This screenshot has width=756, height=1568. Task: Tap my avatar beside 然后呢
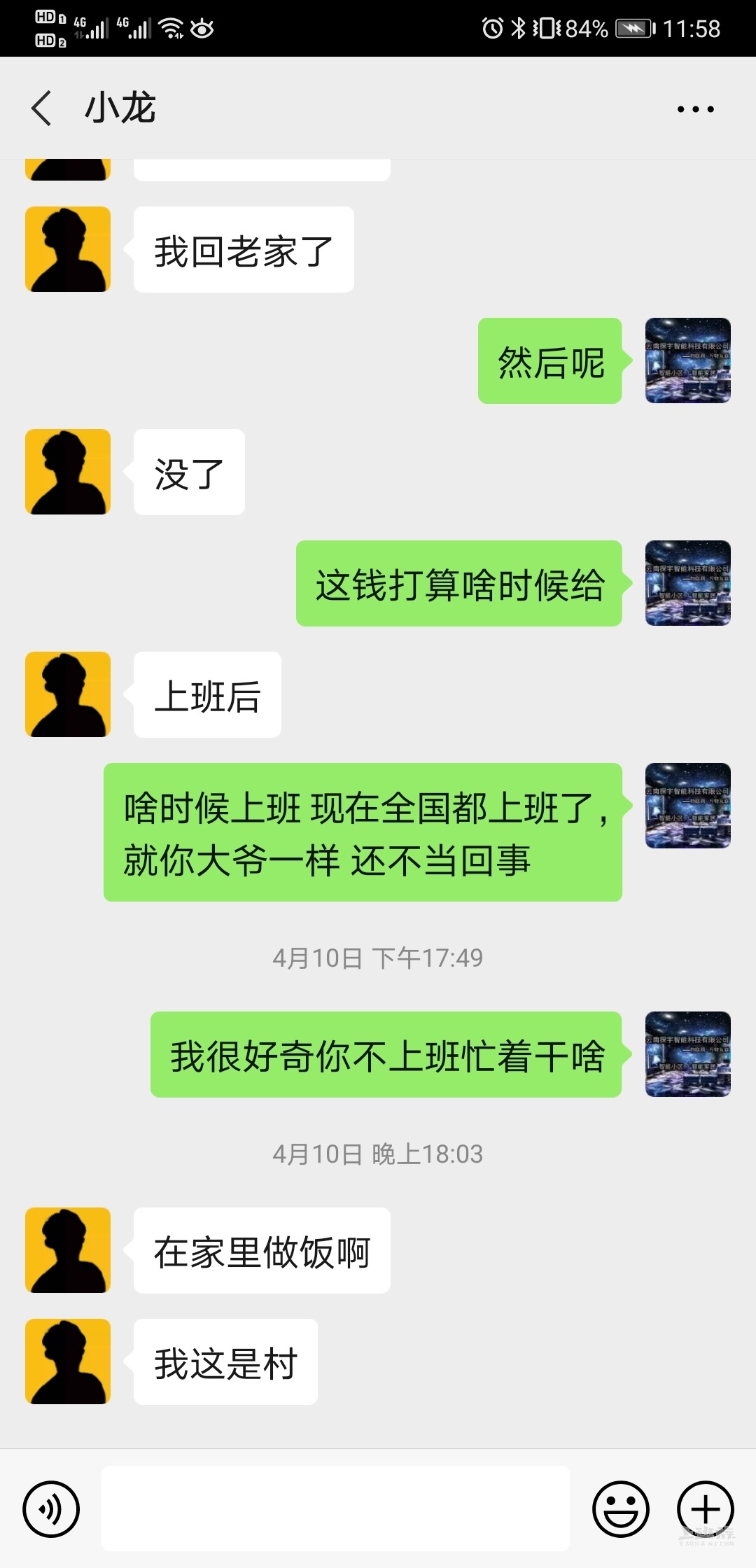tap(687, 360)
